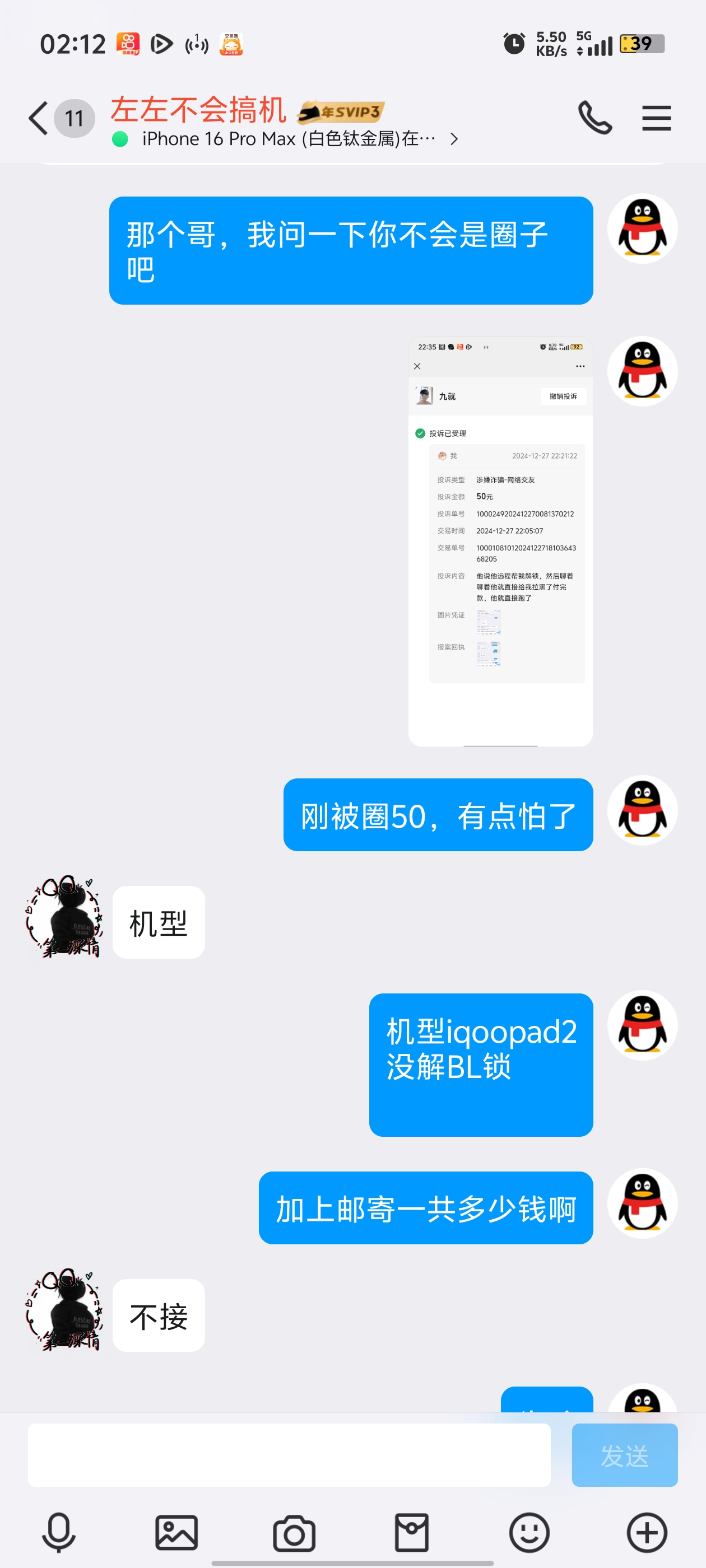
Task: Tap the 发送 send button
Action: 624,1455
